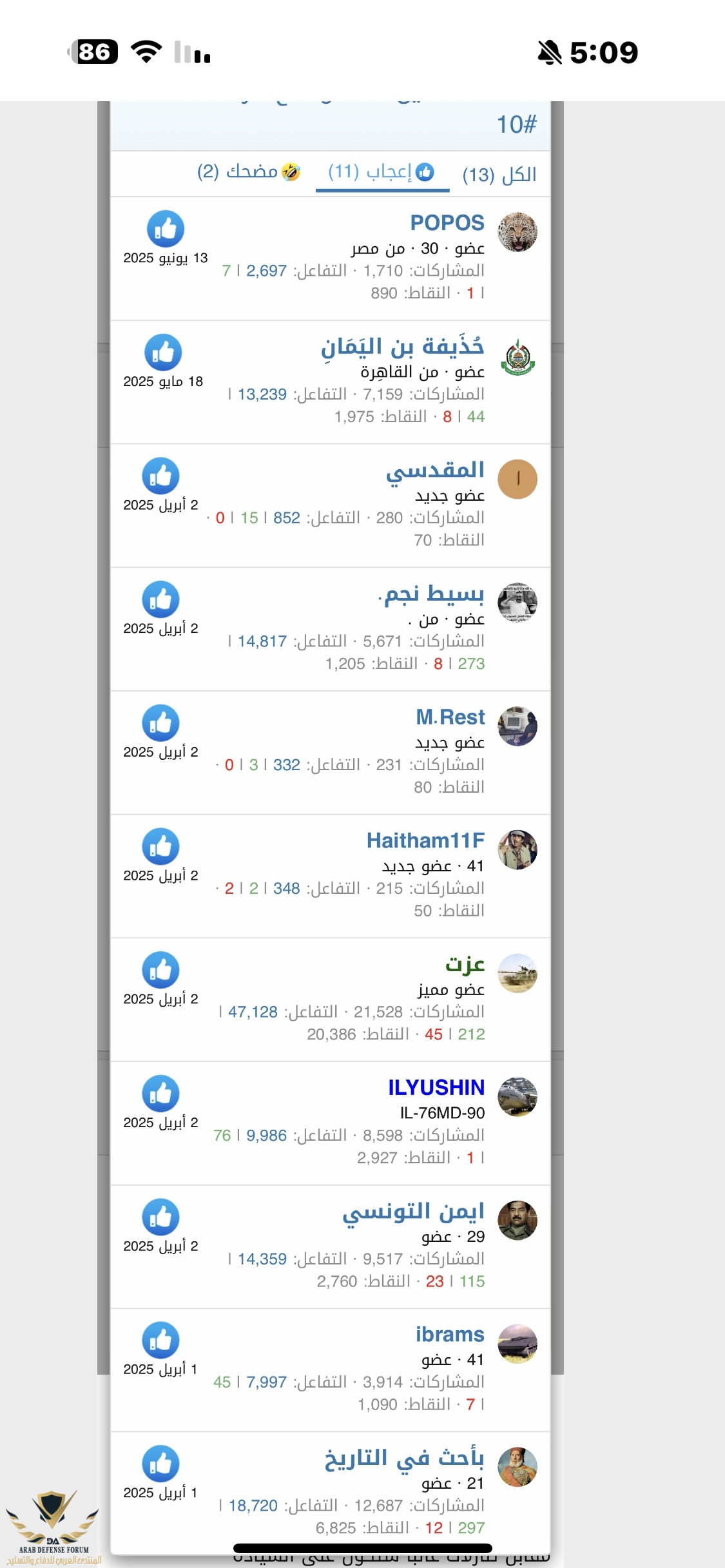Show the مضحك (2) reactions tab
The width and height of the screenshot is (725, 1568).
coord(249,171)
